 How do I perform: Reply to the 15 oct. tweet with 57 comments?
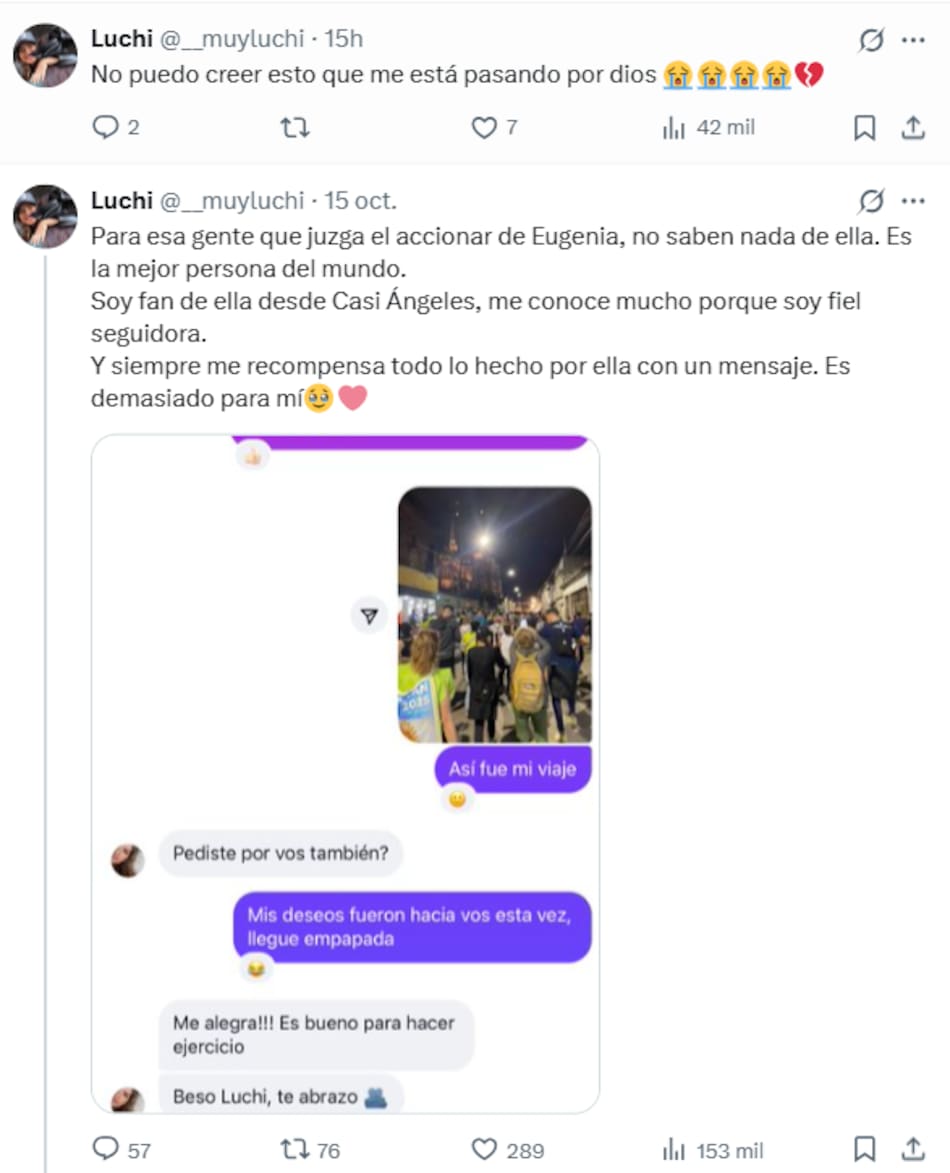pos(106,1149)
